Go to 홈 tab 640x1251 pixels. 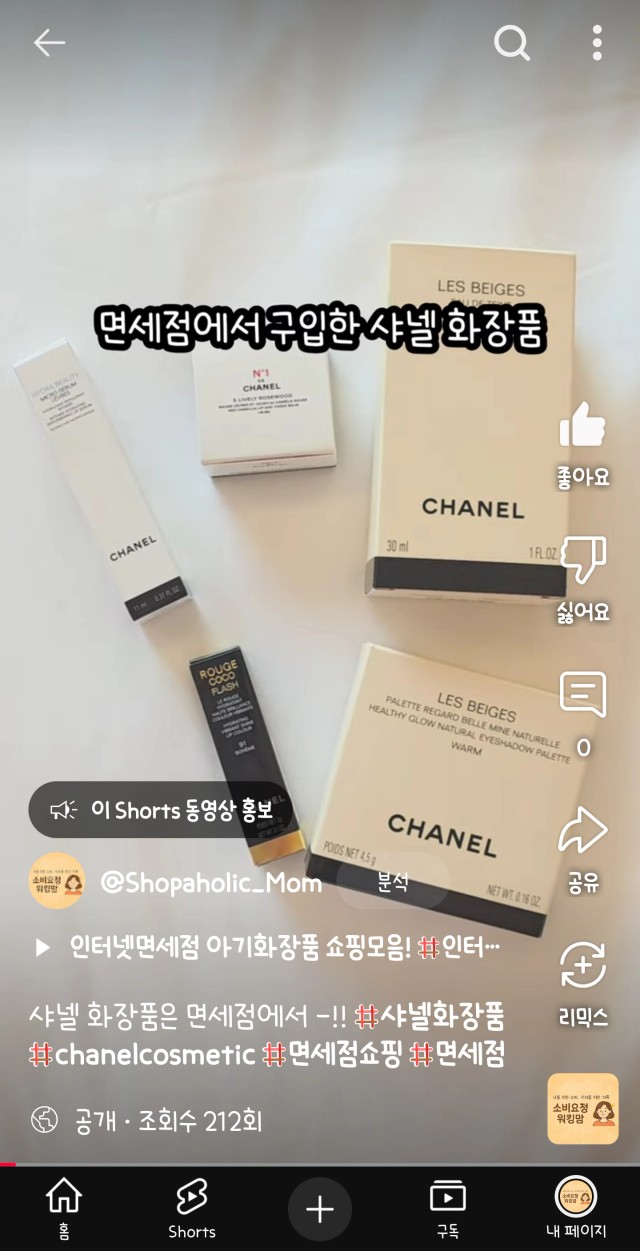[x=64, y=1208]
